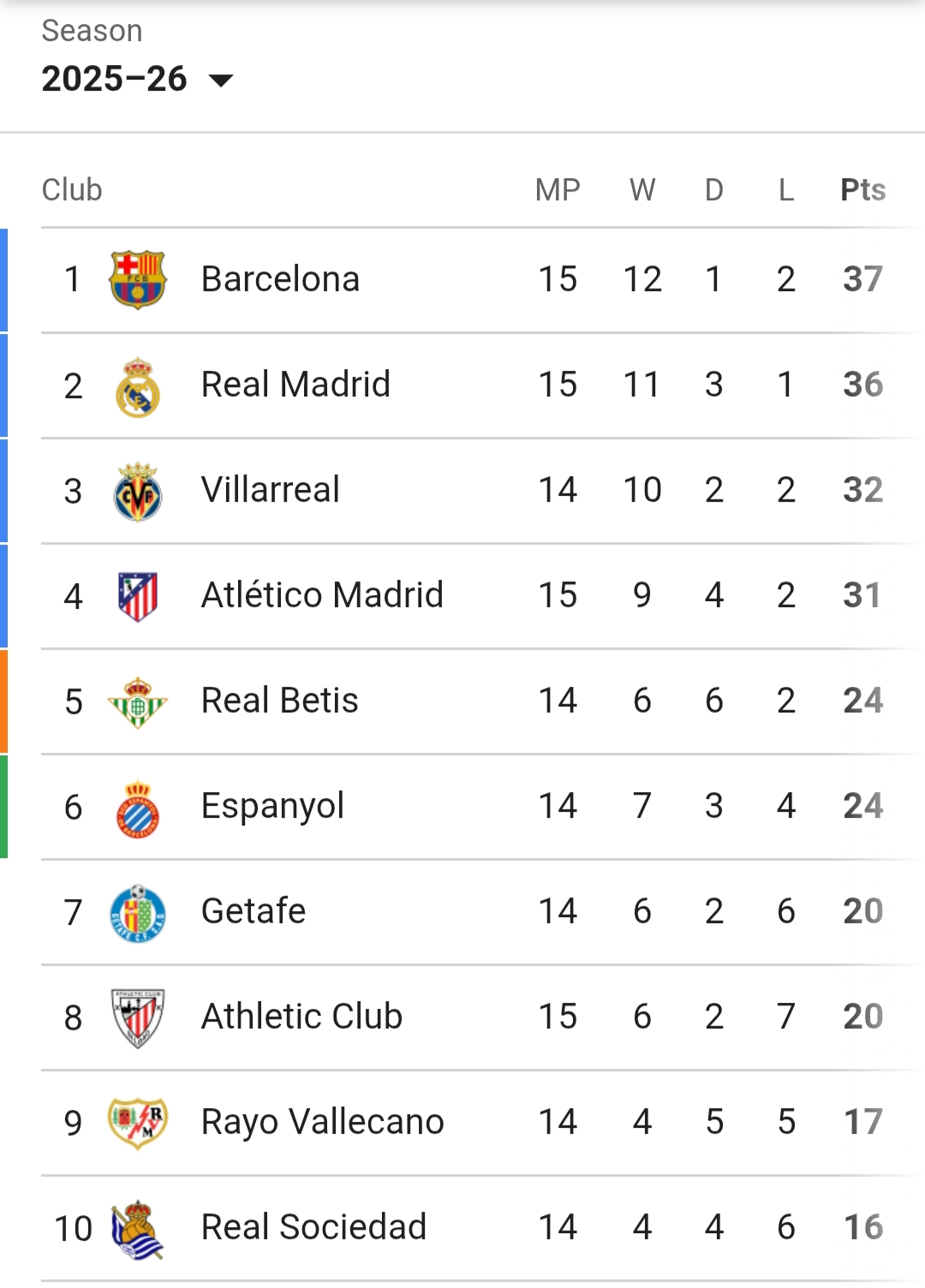Viewport: 925px width, 1288px height.
Task: Expand the 2025–26 season dropdown
Action: (137, 79)
